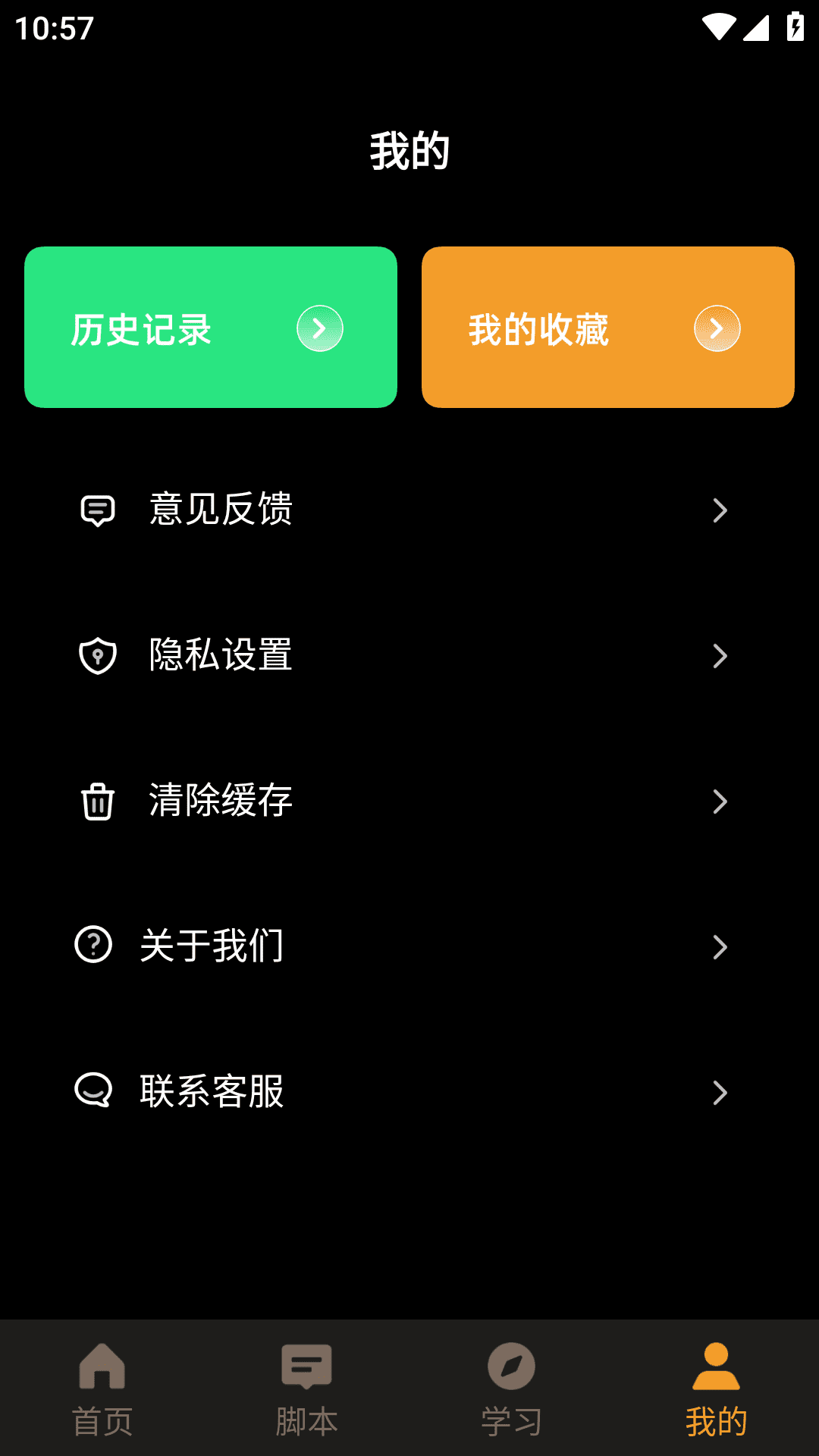This screenshot has height=1456, width=819.
Task: Open the 历史记录 history card
Action: (211, 328)
